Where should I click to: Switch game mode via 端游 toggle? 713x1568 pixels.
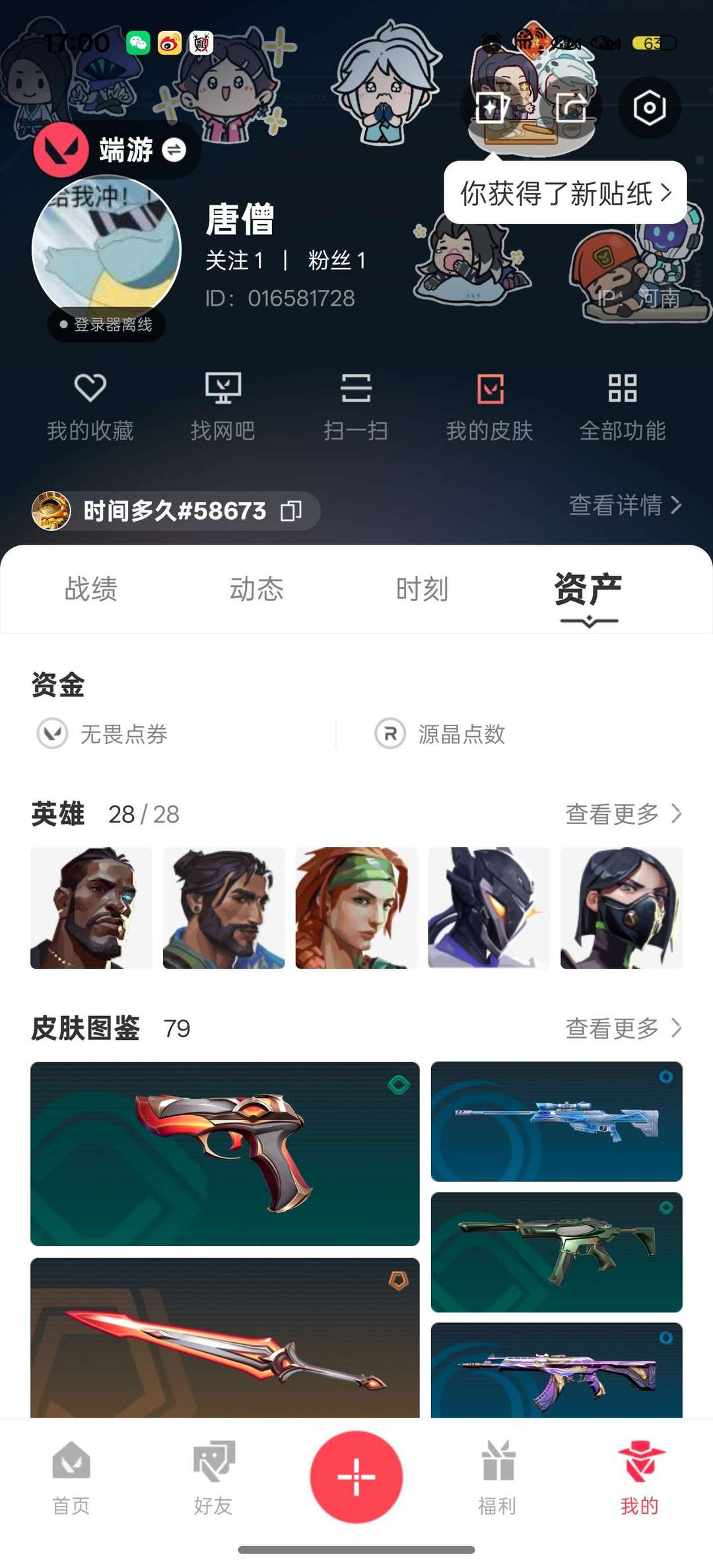(174, 150)
